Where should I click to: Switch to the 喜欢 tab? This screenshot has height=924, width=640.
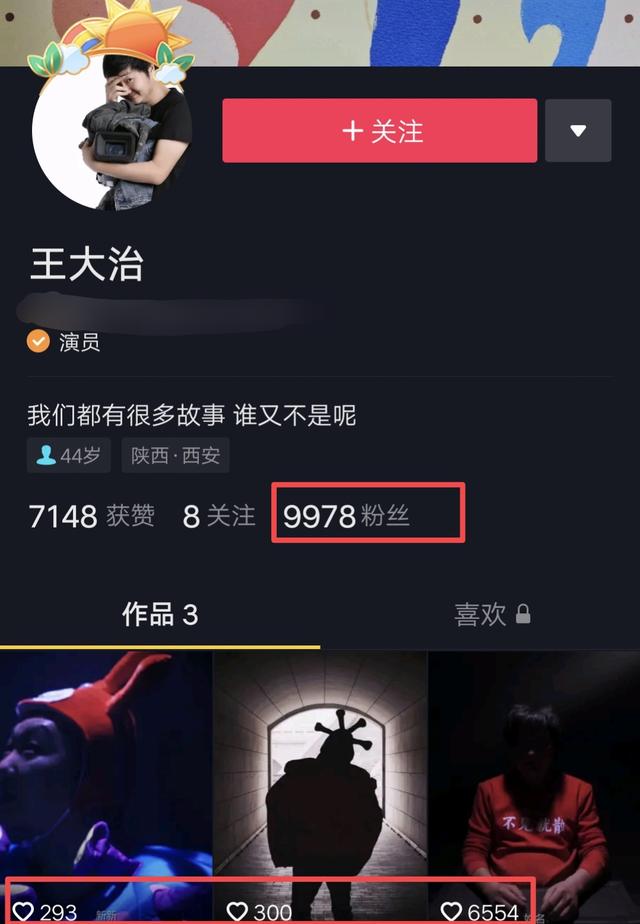pos(492,615)
